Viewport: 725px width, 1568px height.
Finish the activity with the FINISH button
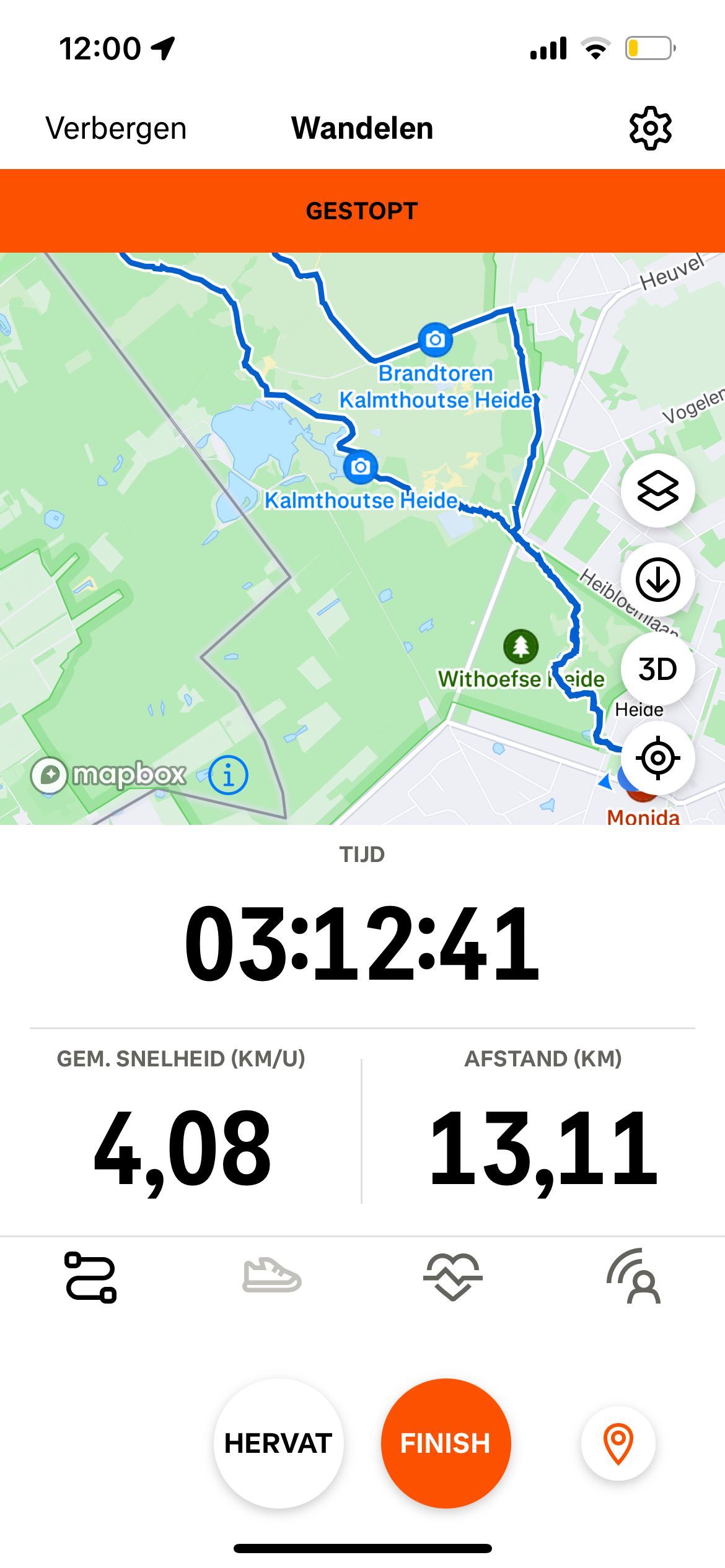pos(446,1443)
